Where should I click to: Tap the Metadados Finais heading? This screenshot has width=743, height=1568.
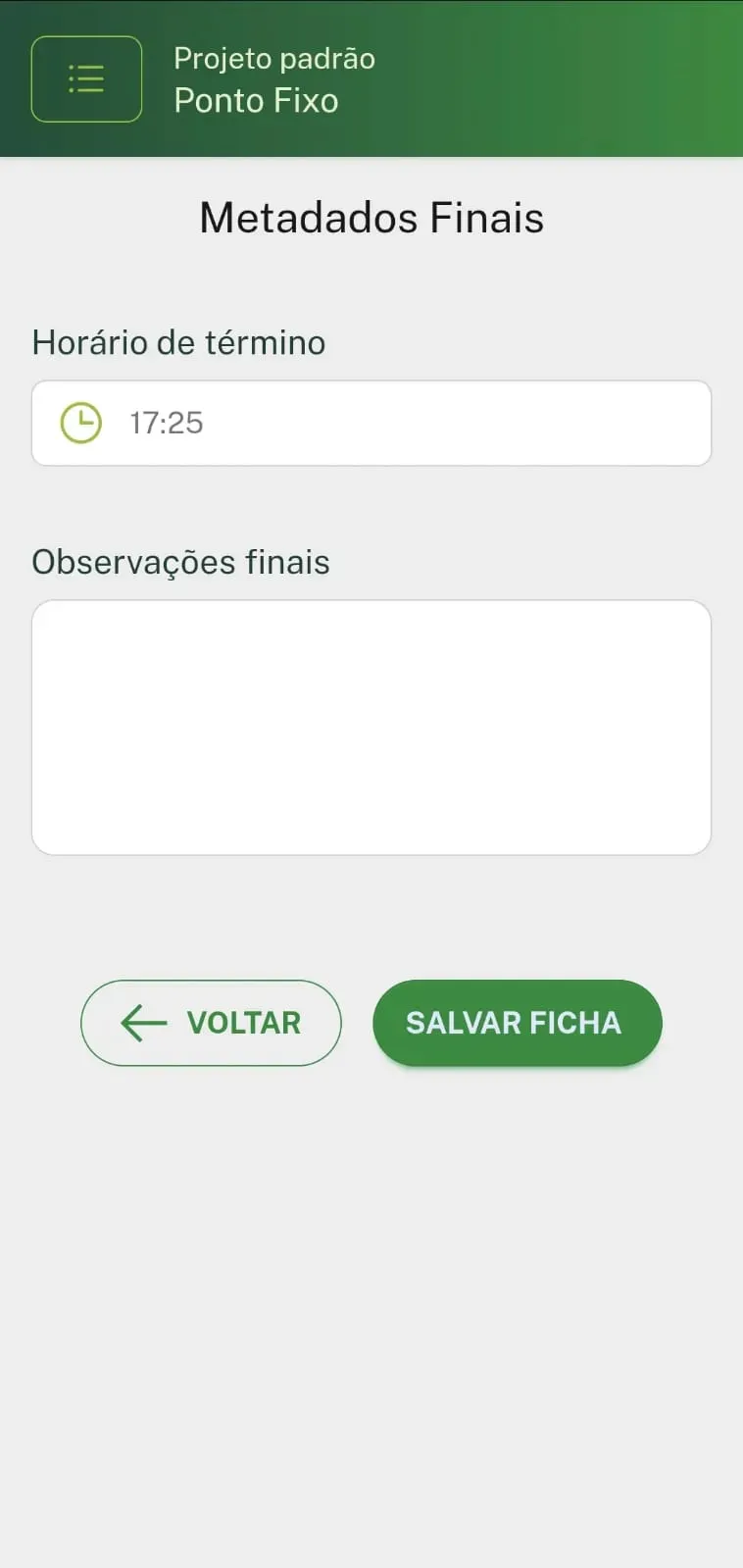click(371, 217)
